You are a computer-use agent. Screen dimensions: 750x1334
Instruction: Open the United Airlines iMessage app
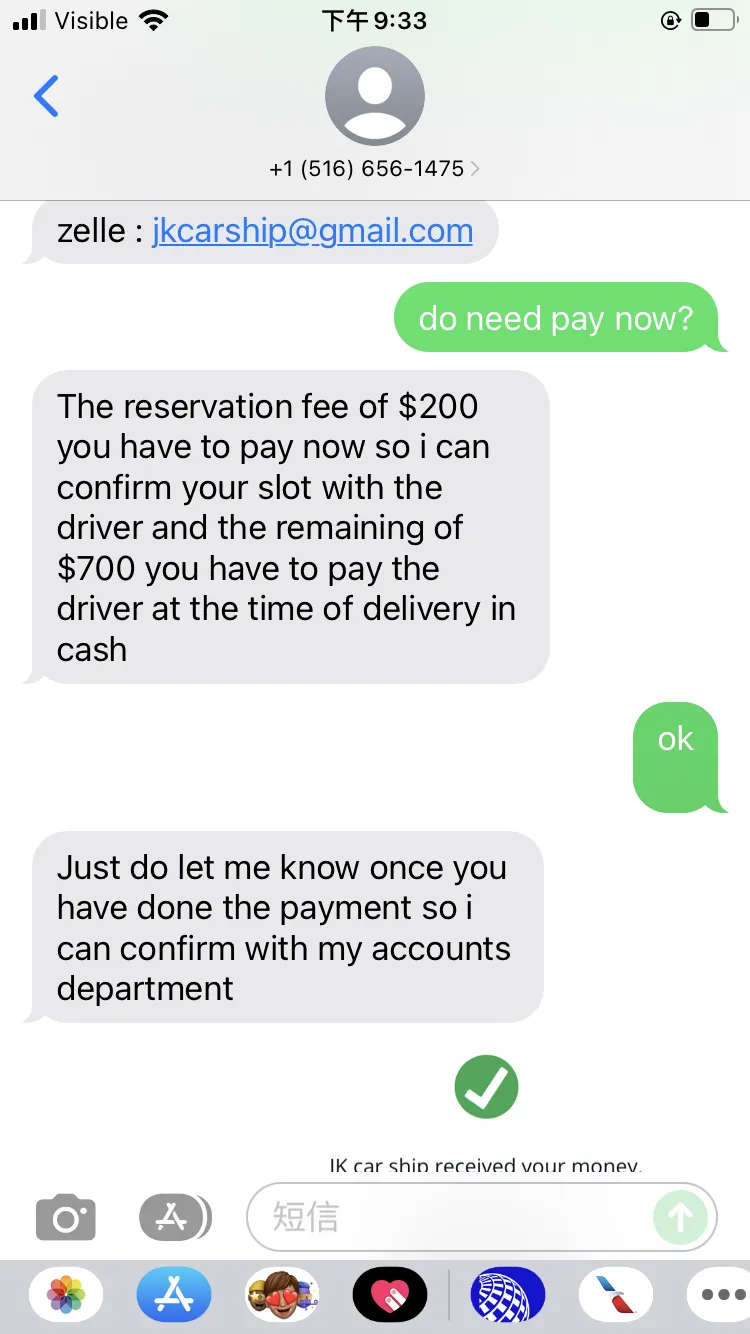point(508,1295)
